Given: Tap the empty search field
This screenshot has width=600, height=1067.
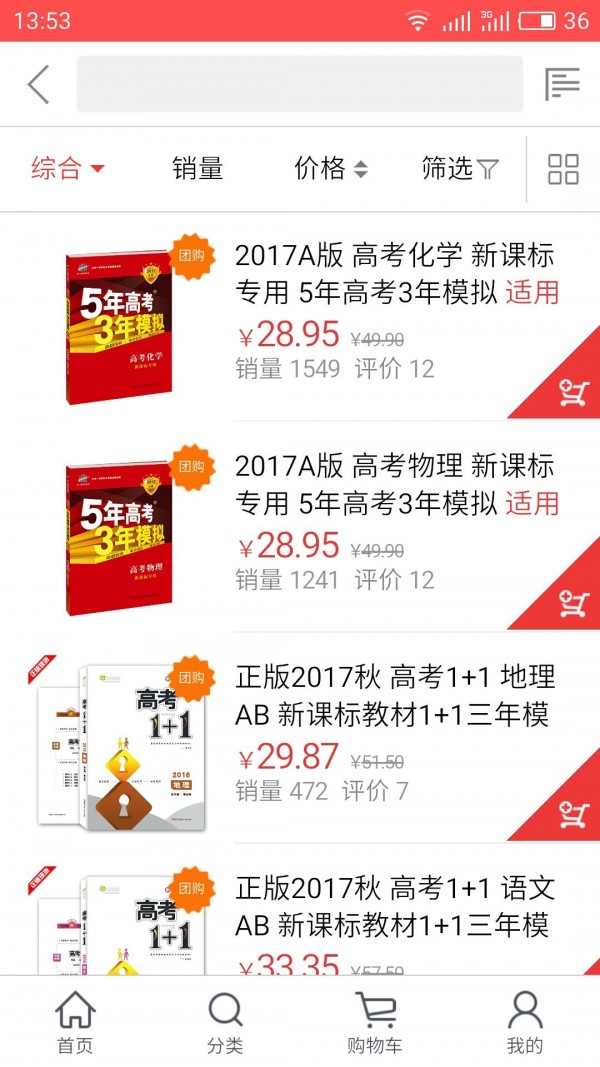Looking at the screenshot, I should [299, 84].
